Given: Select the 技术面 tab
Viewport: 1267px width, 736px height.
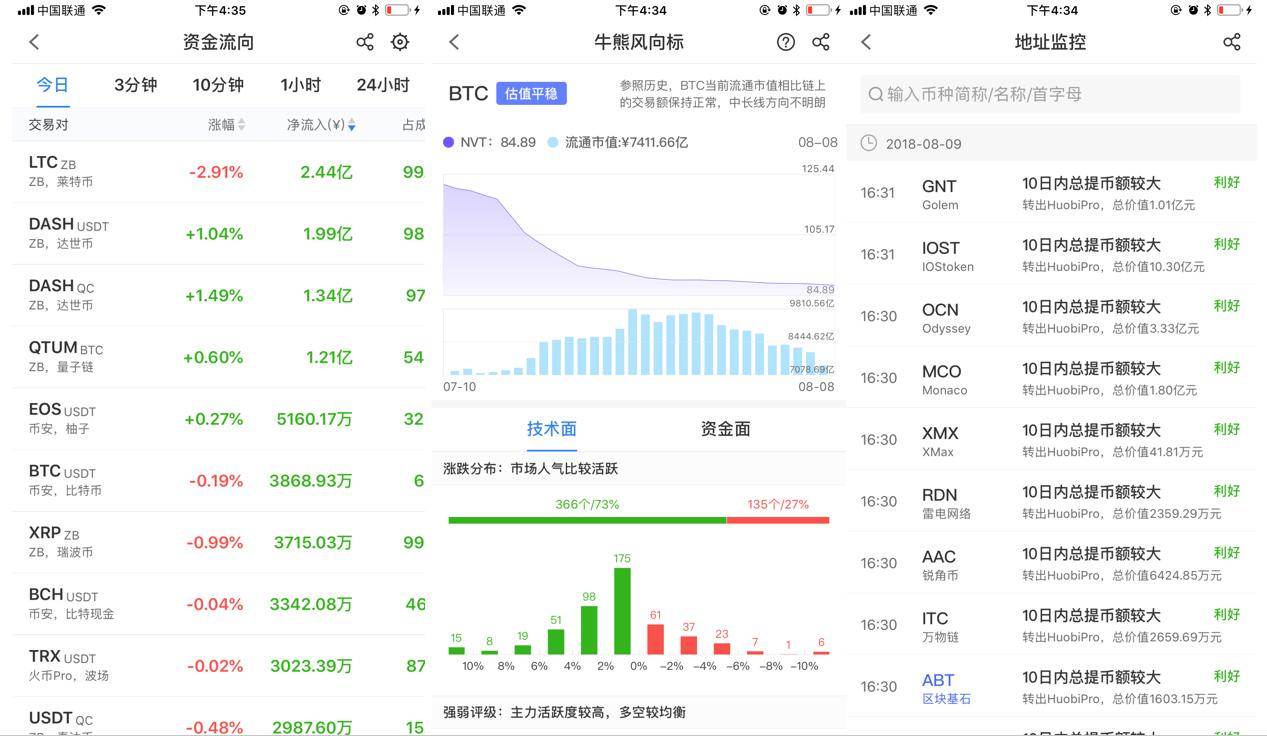Looking at the screenshot, I should click(552, 429).
